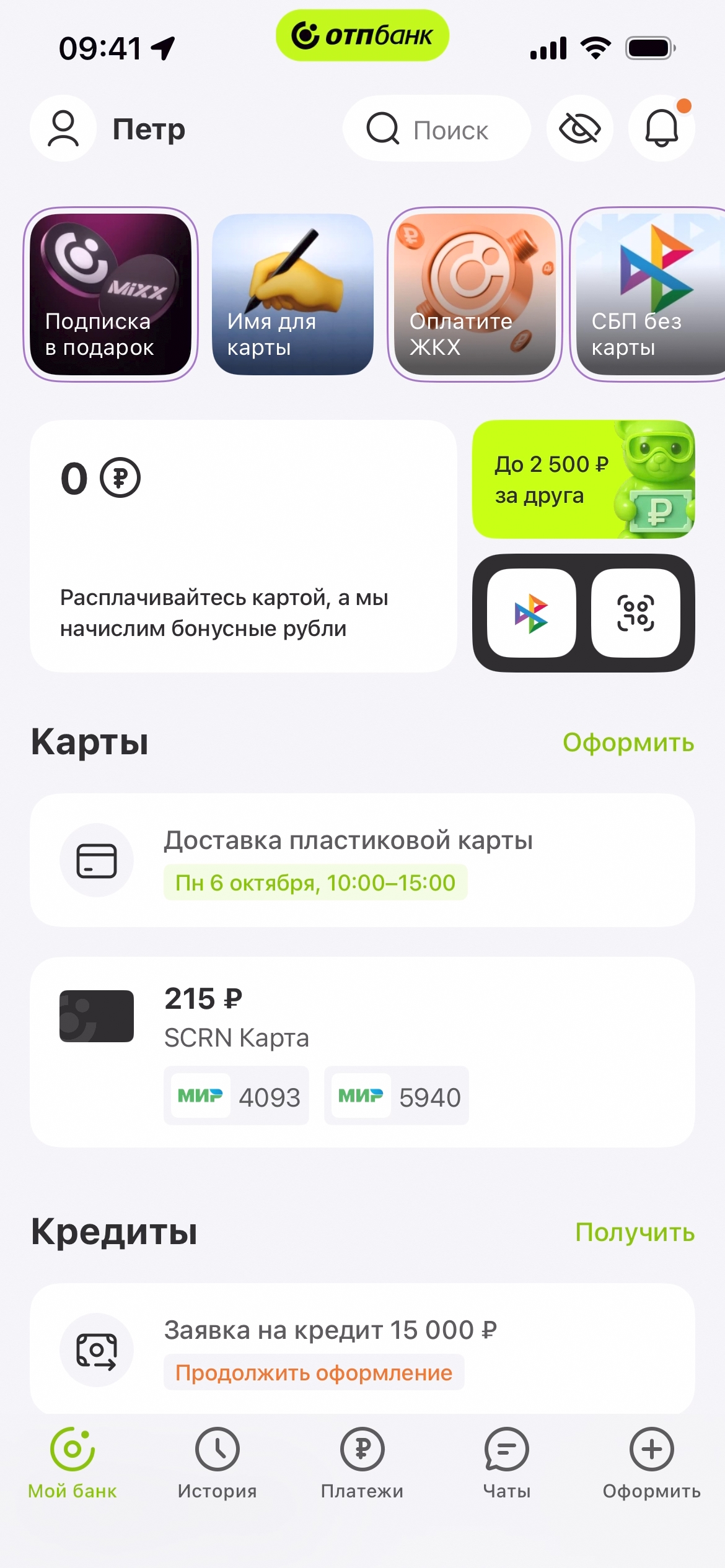The height and width of the screenshot is (1568, 725).
Task: Go to the Платежи tab
Action: [362, 1463]
